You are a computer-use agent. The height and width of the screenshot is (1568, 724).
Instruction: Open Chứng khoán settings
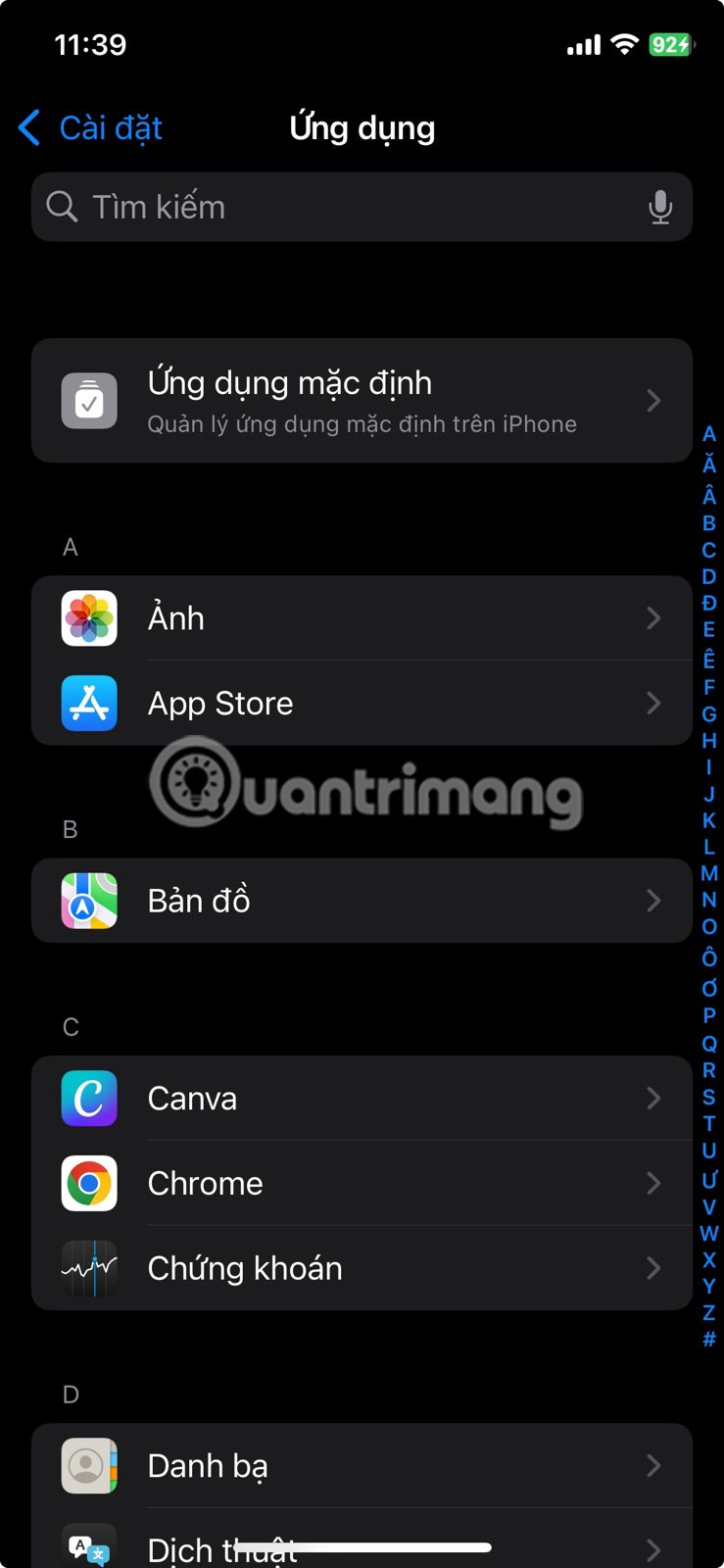(362, 1268)
